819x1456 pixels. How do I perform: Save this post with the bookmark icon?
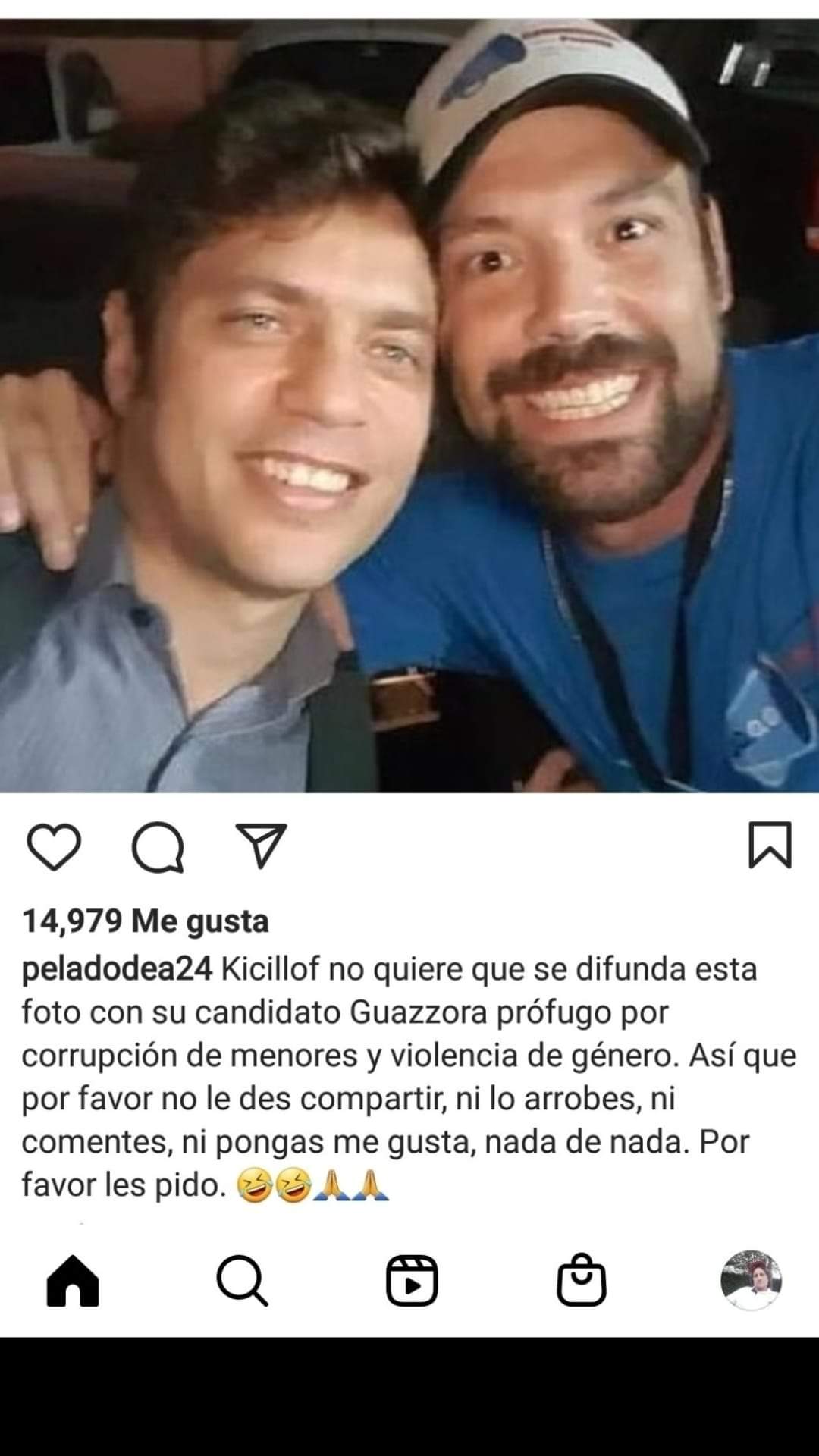click(770, 845)
